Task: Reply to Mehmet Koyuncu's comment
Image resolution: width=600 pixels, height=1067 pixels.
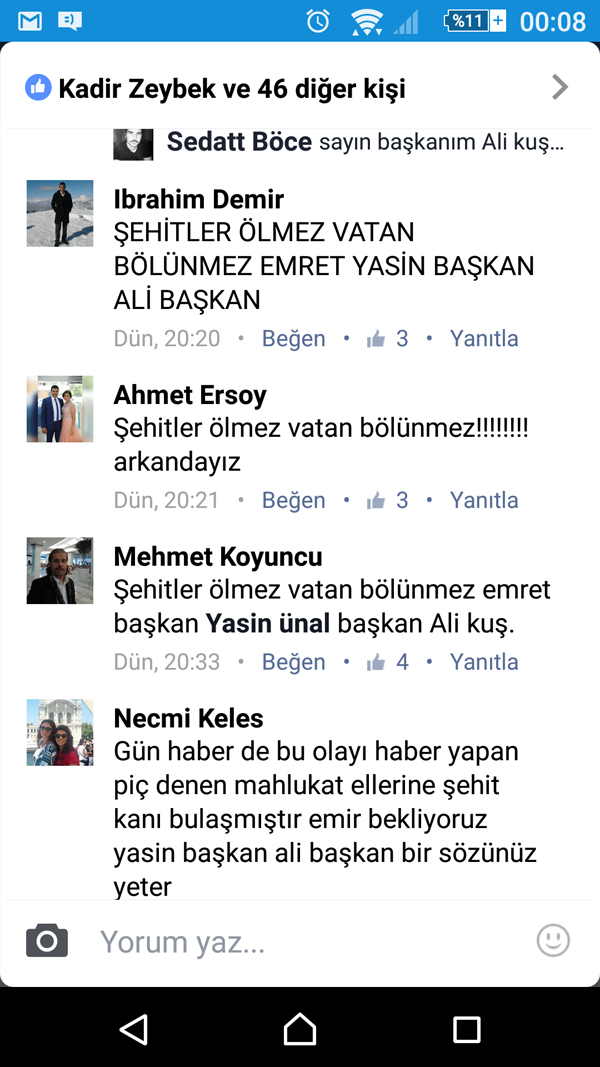Action: coord(484,662)
